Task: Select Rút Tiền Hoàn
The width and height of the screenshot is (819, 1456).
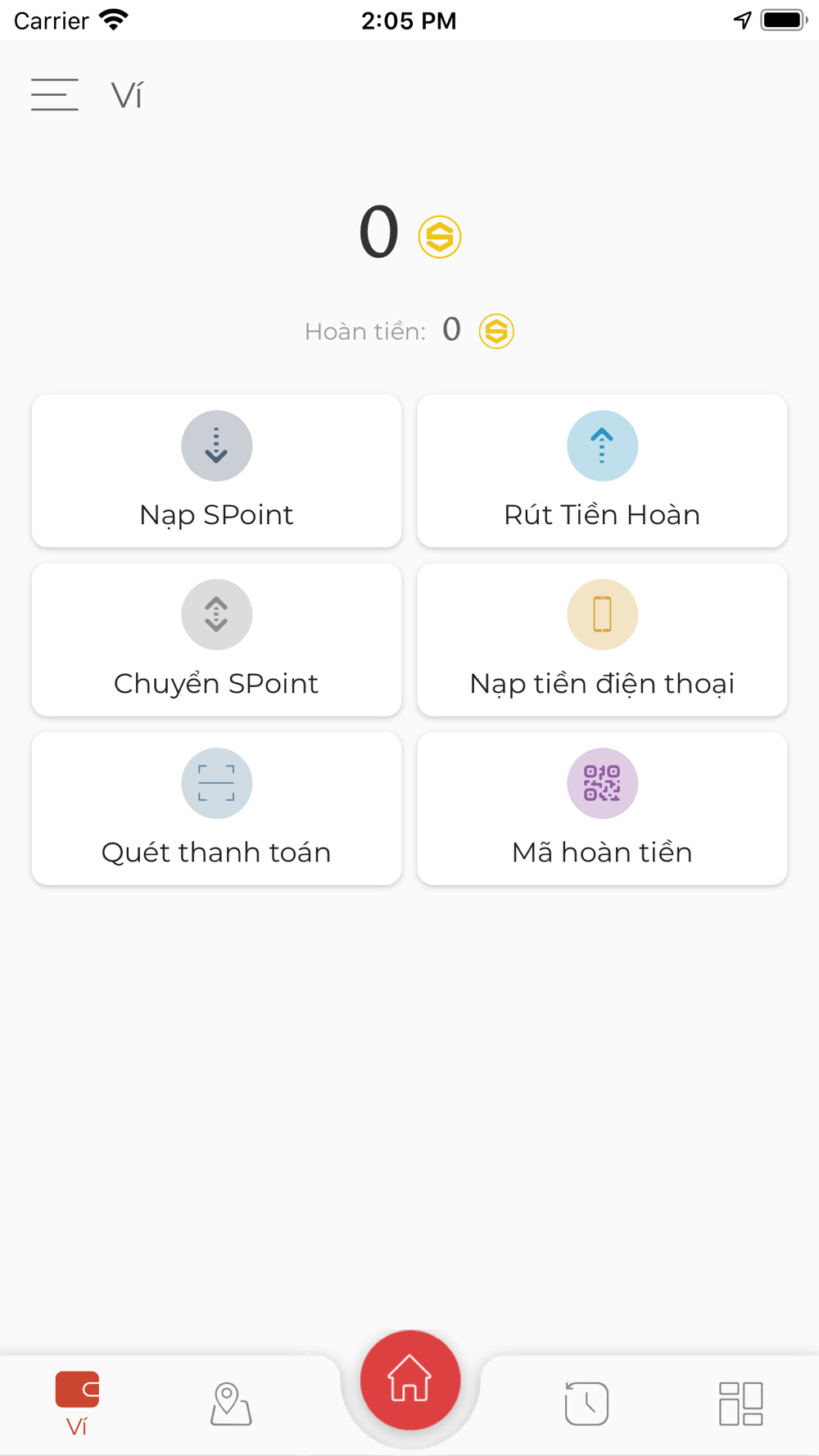Action: coord(602,471)
